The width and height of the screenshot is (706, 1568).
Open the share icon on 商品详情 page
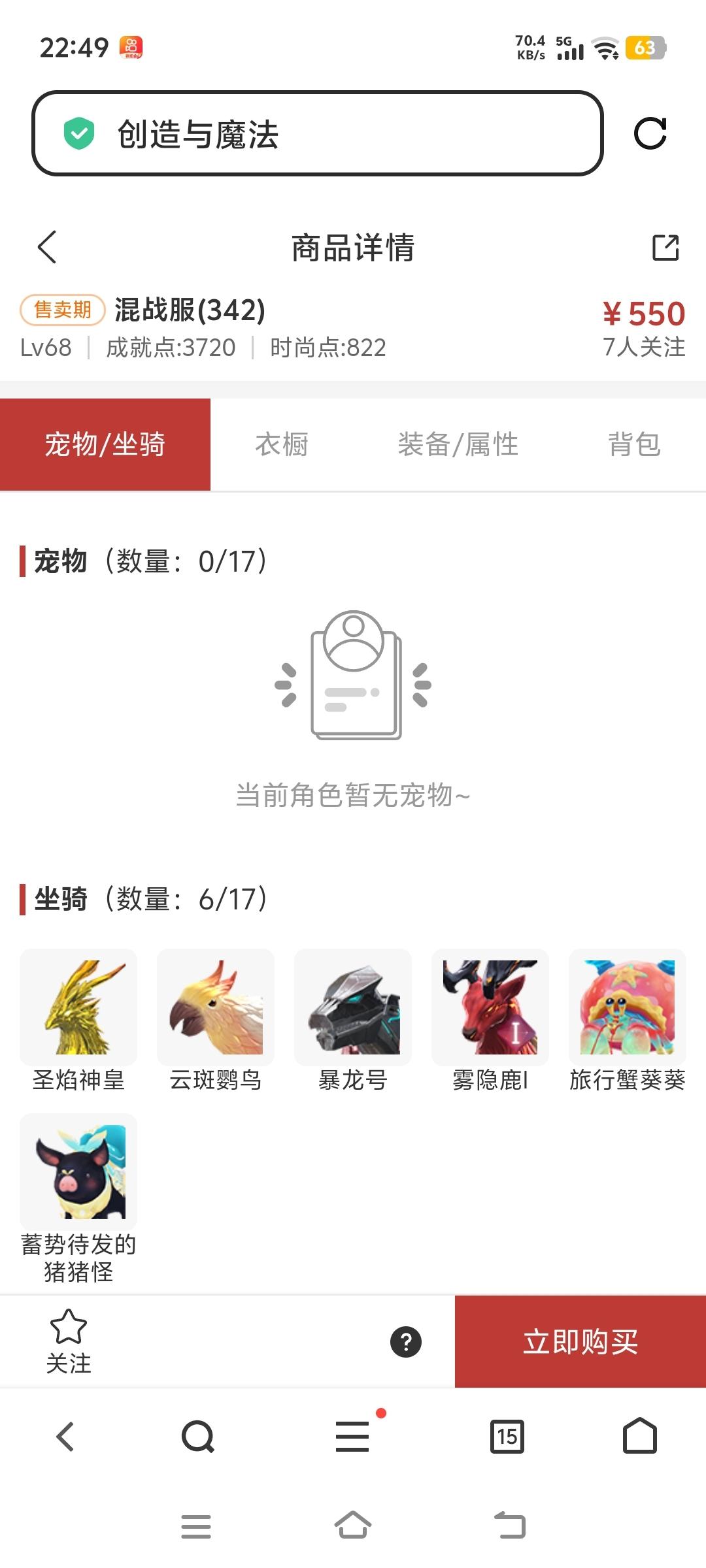coord(666,248)
